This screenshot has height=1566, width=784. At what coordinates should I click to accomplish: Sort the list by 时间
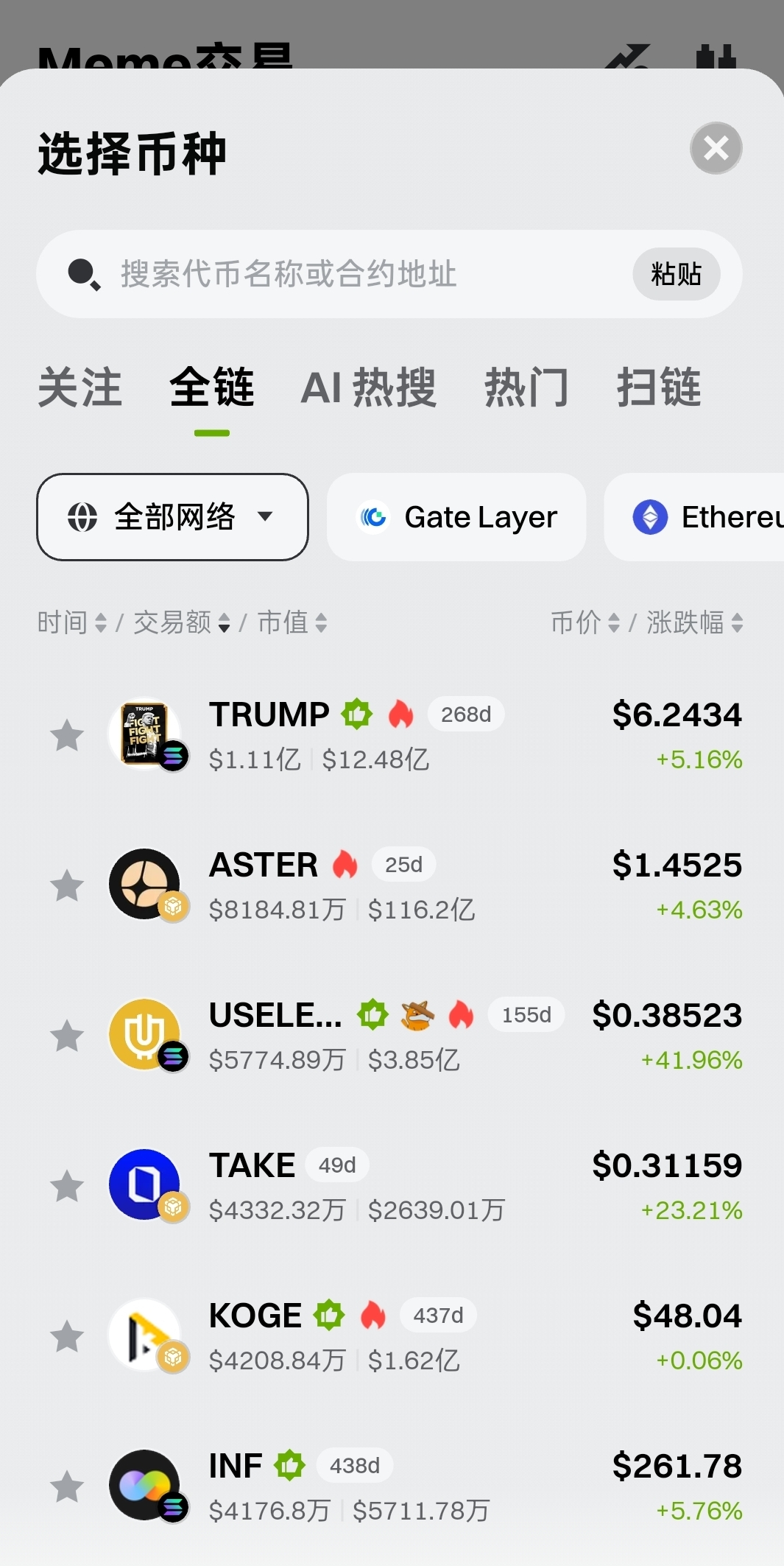[x=71, y=622]
